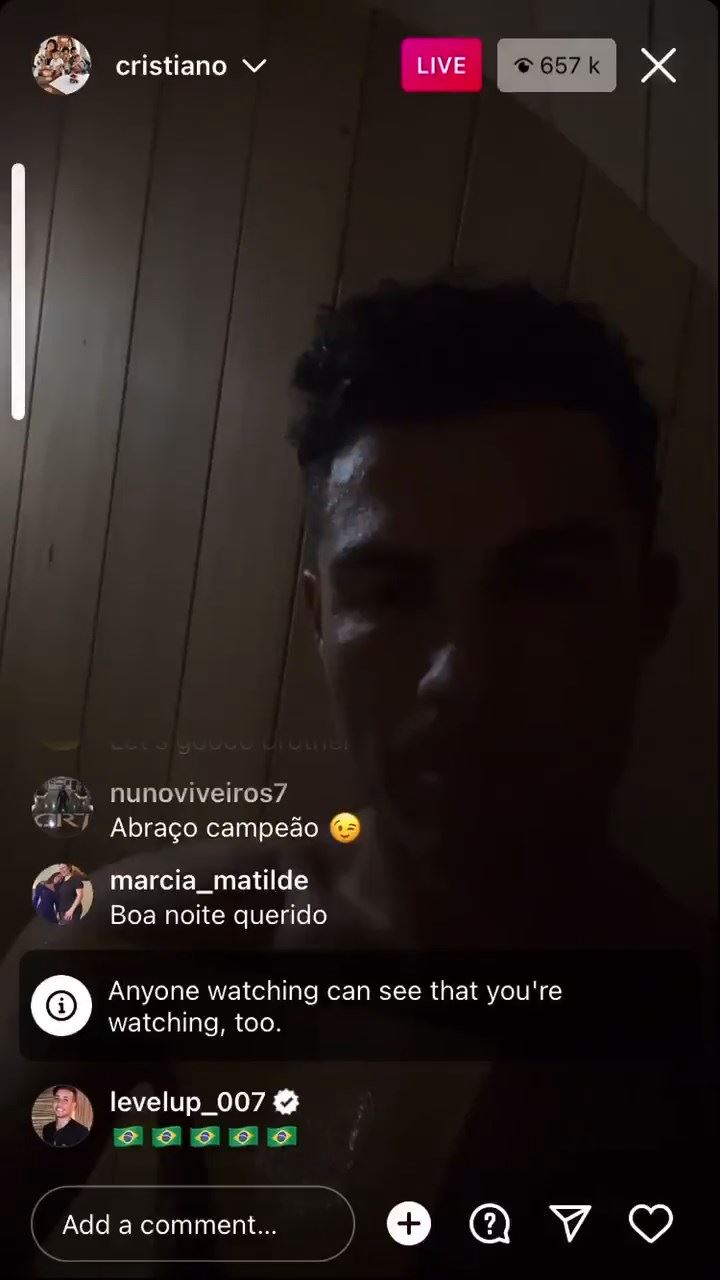This screenshot has height=1280, width=720.
Task: Click the Brazil flags in levelup_007's comment
Action: click(x=205, y=1136)
